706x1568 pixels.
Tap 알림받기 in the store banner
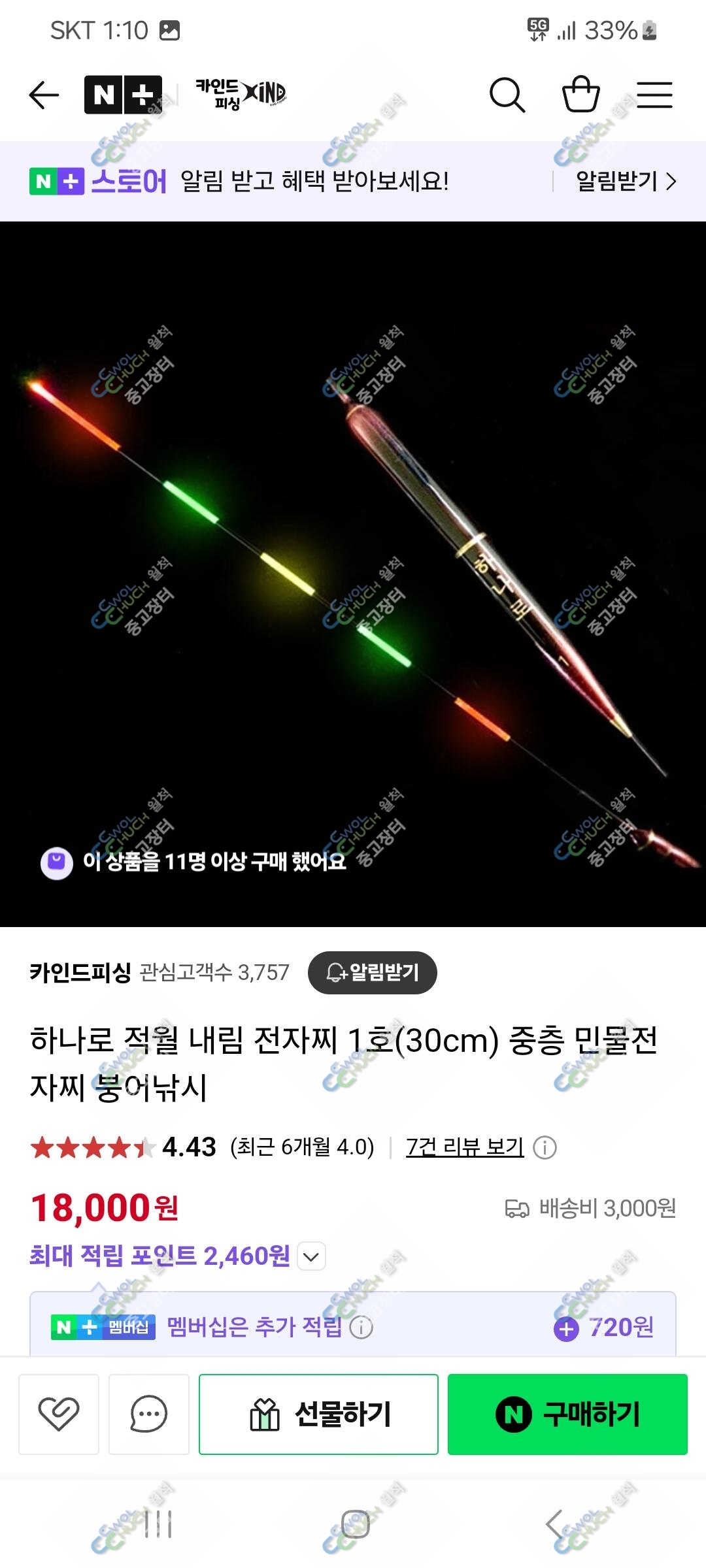point(626,181)
